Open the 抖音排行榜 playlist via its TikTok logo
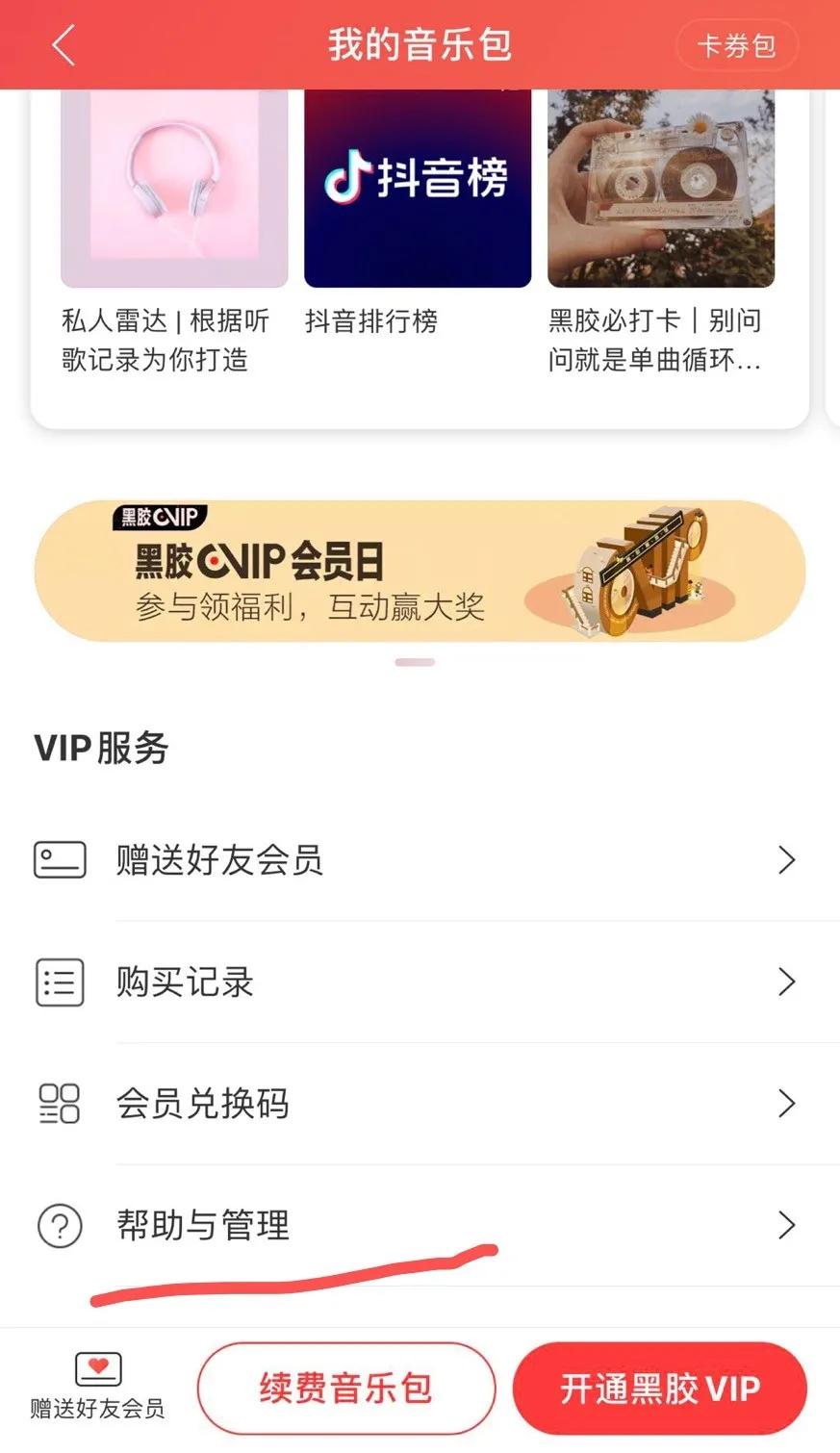 pyautogui.click(x=416, y=186)
